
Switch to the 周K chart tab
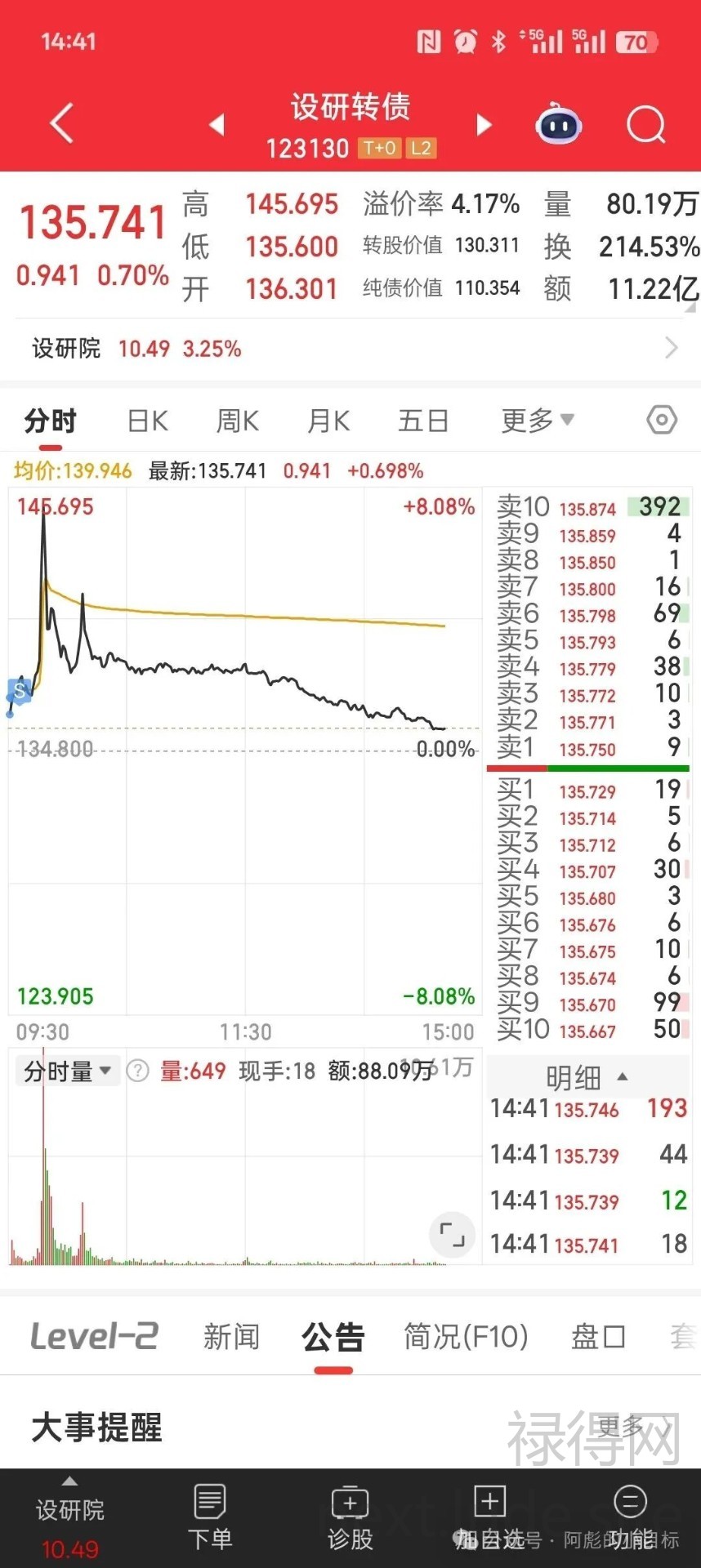pos(237,421)
